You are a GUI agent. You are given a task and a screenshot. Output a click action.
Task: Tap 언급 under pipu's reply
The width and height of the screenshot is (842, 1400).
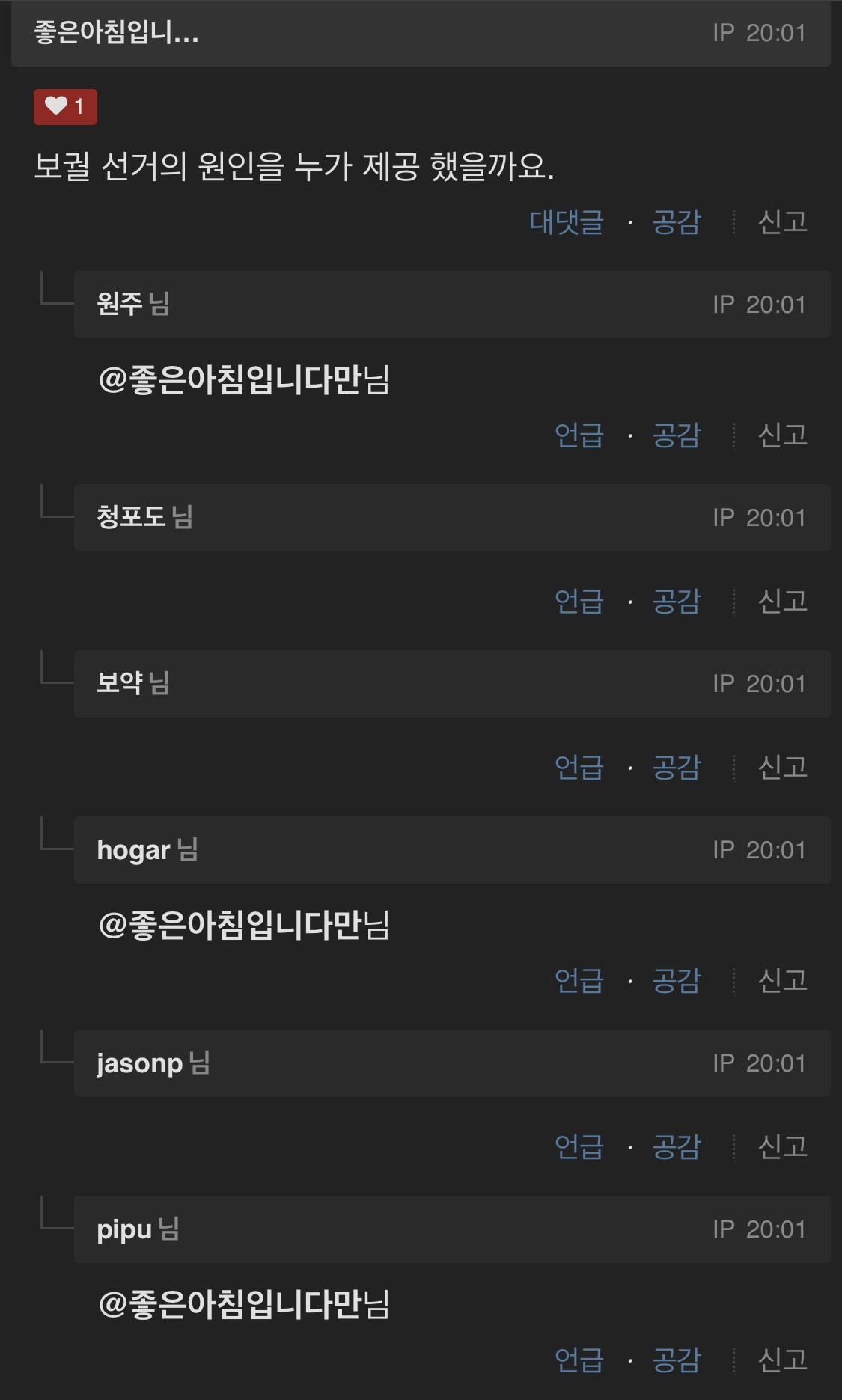[579, 1360]
